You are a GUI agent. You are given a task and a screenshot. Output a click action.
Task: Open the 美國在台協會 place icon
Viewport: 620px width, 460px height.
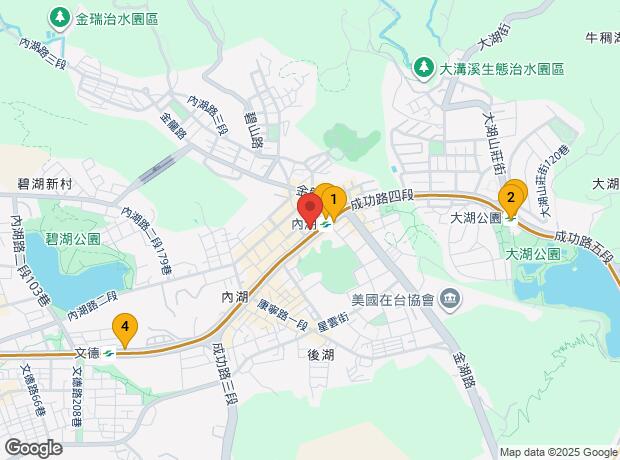tap(450, 298)
